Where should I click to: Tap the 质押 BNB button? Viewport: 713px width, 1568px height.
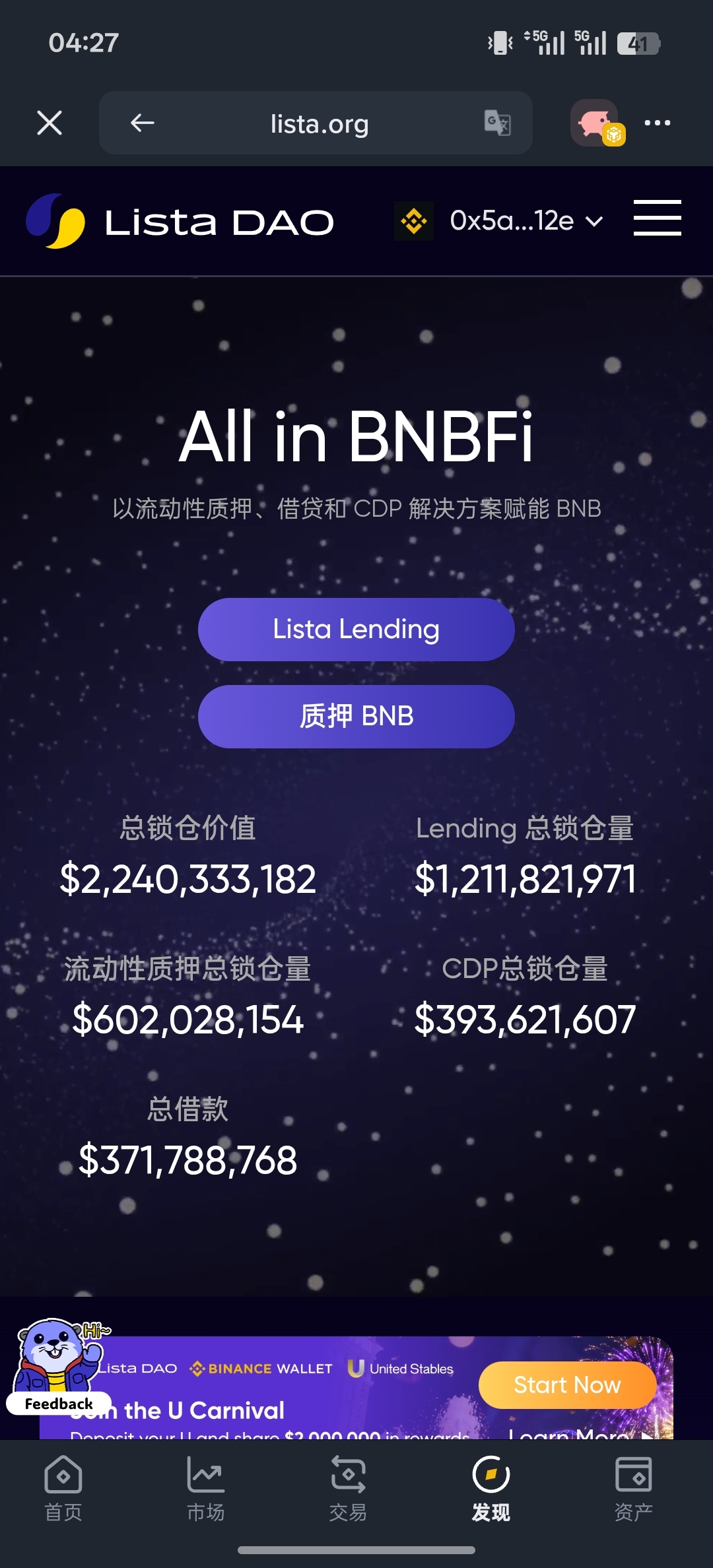(x=356, y=716)
